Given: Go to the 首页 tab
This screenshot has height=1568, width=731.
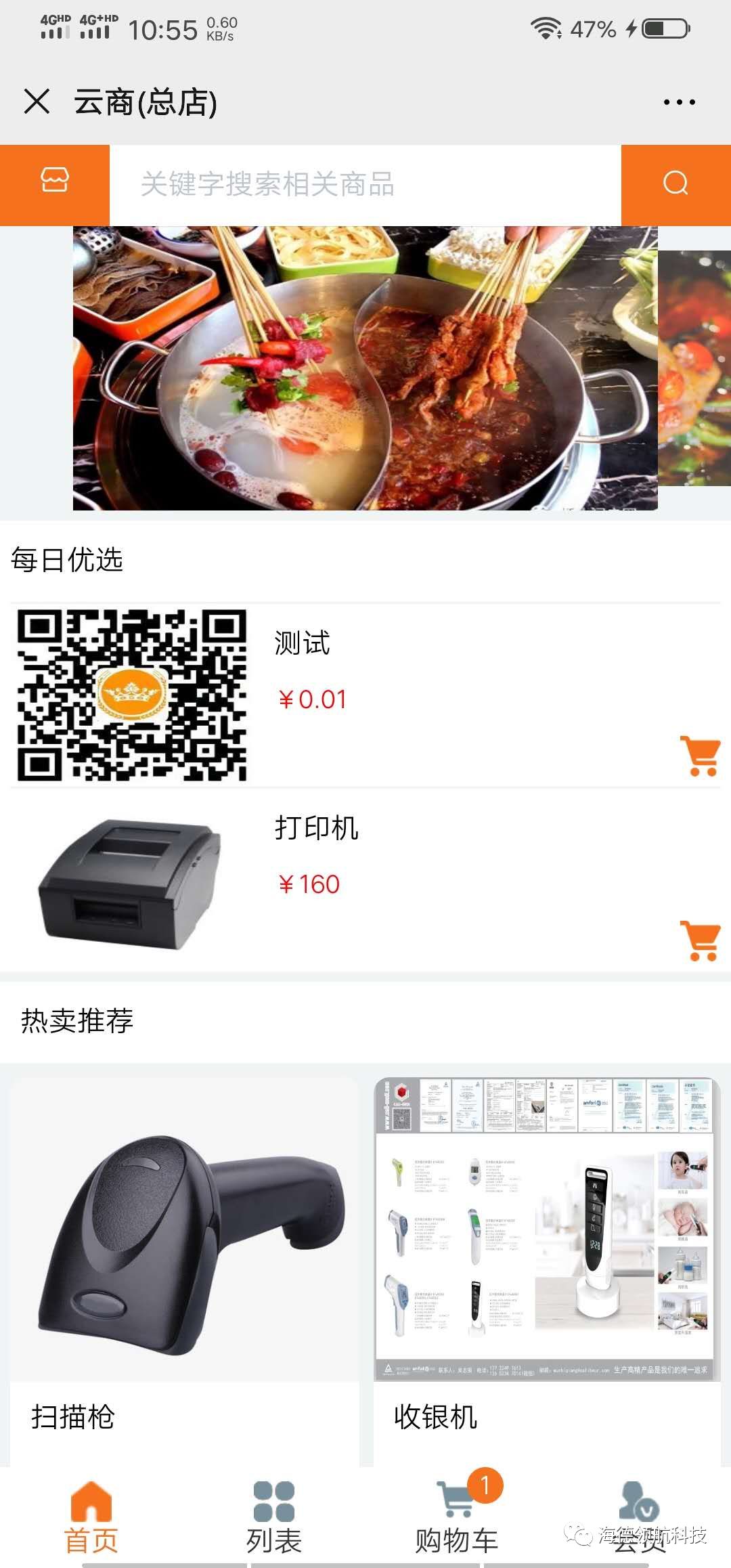Looking at the screenshot, I should click(x=91, y=1518).
